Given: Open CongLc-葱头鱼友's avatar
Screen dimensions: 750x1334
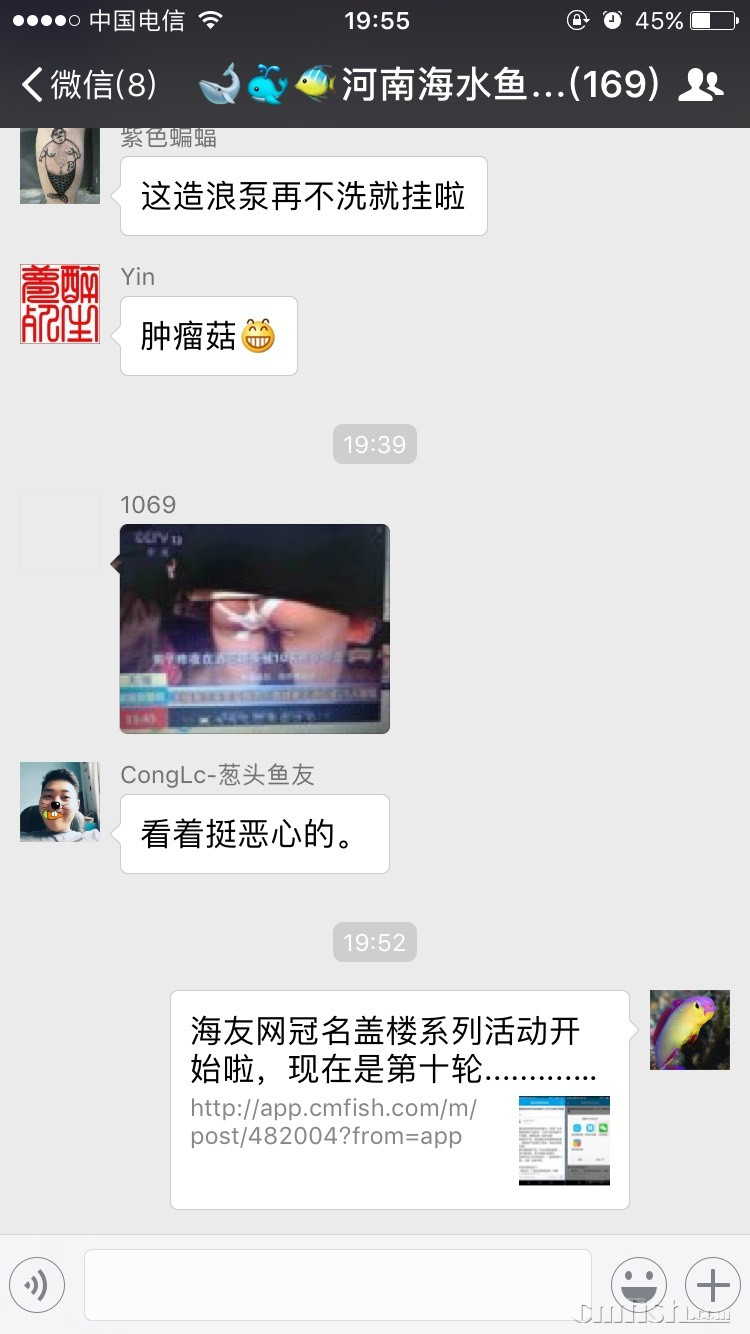Looking at the screenshot, I should coord(60,802).
